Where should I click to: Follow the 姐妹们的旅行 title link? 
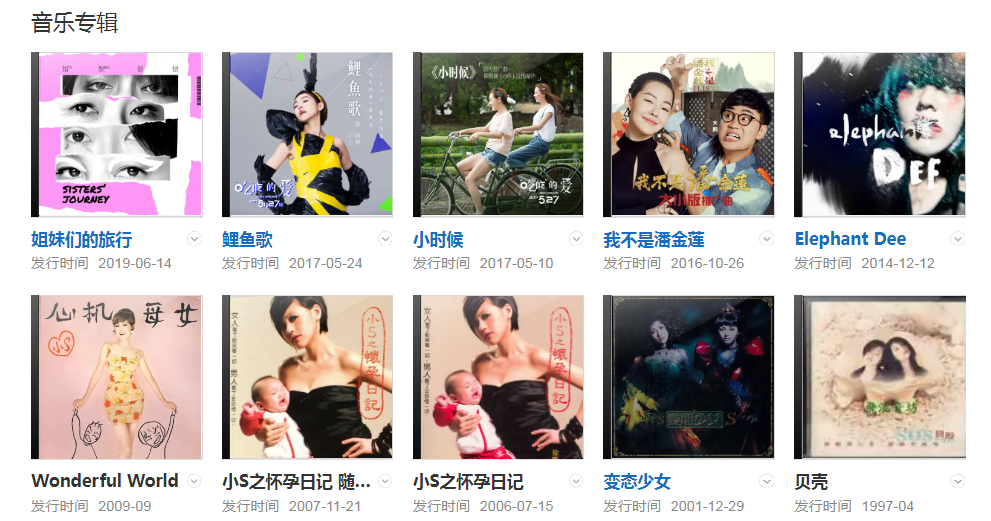point(81,240)
